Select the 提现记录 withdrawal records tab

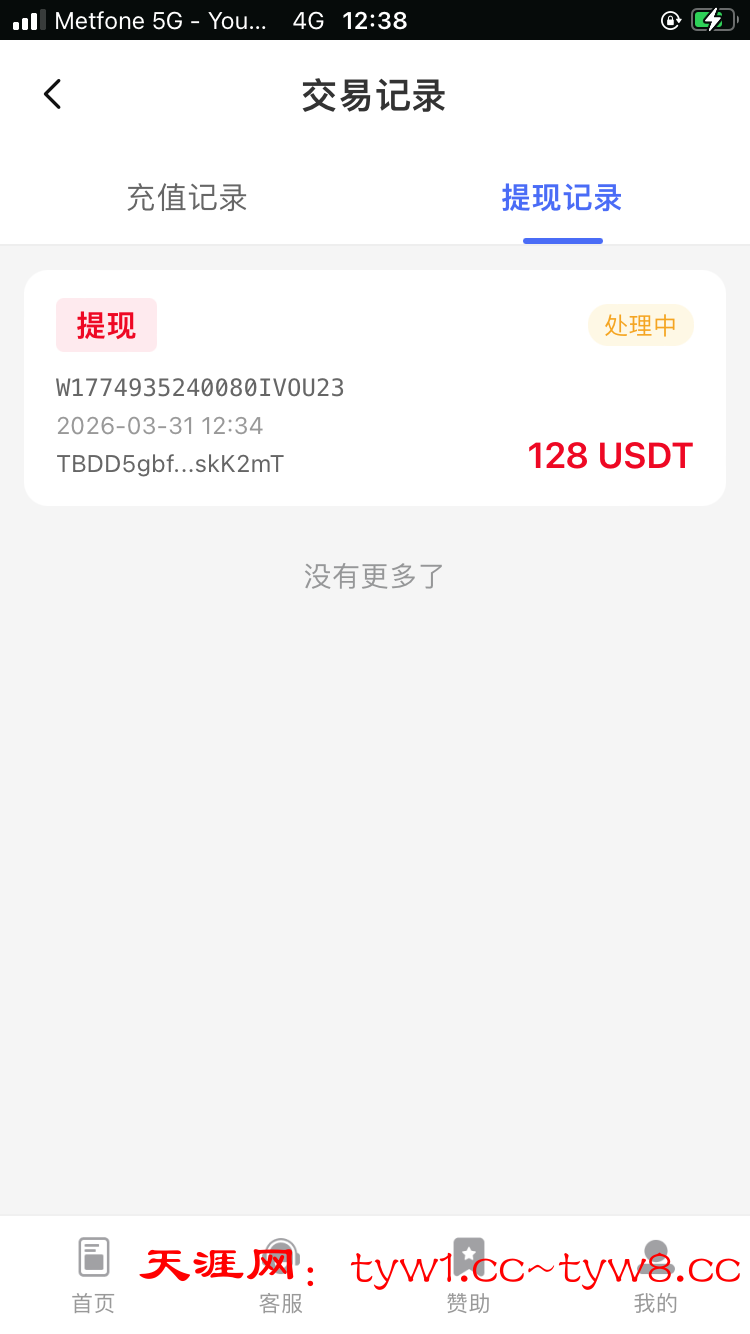click(562, 198)
